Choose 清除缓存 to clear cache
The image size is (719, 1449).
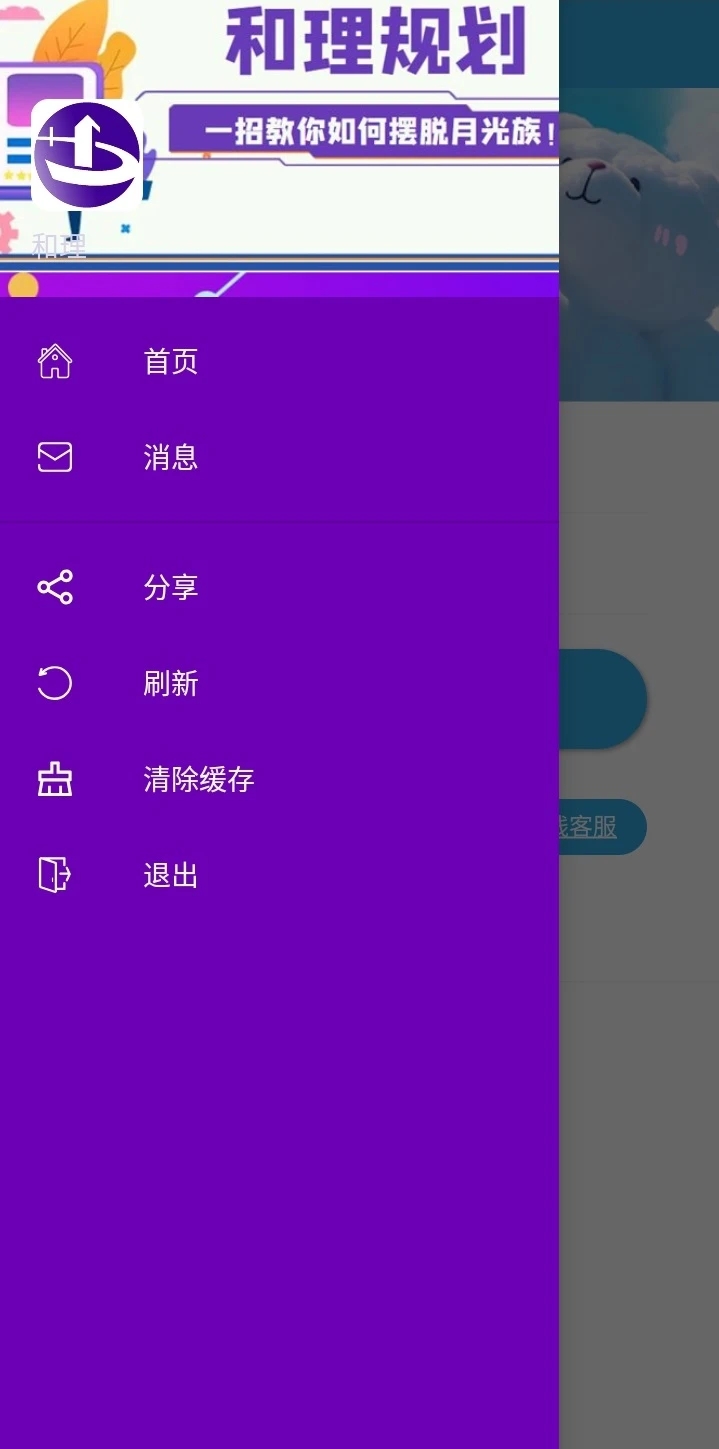point(198,779)
